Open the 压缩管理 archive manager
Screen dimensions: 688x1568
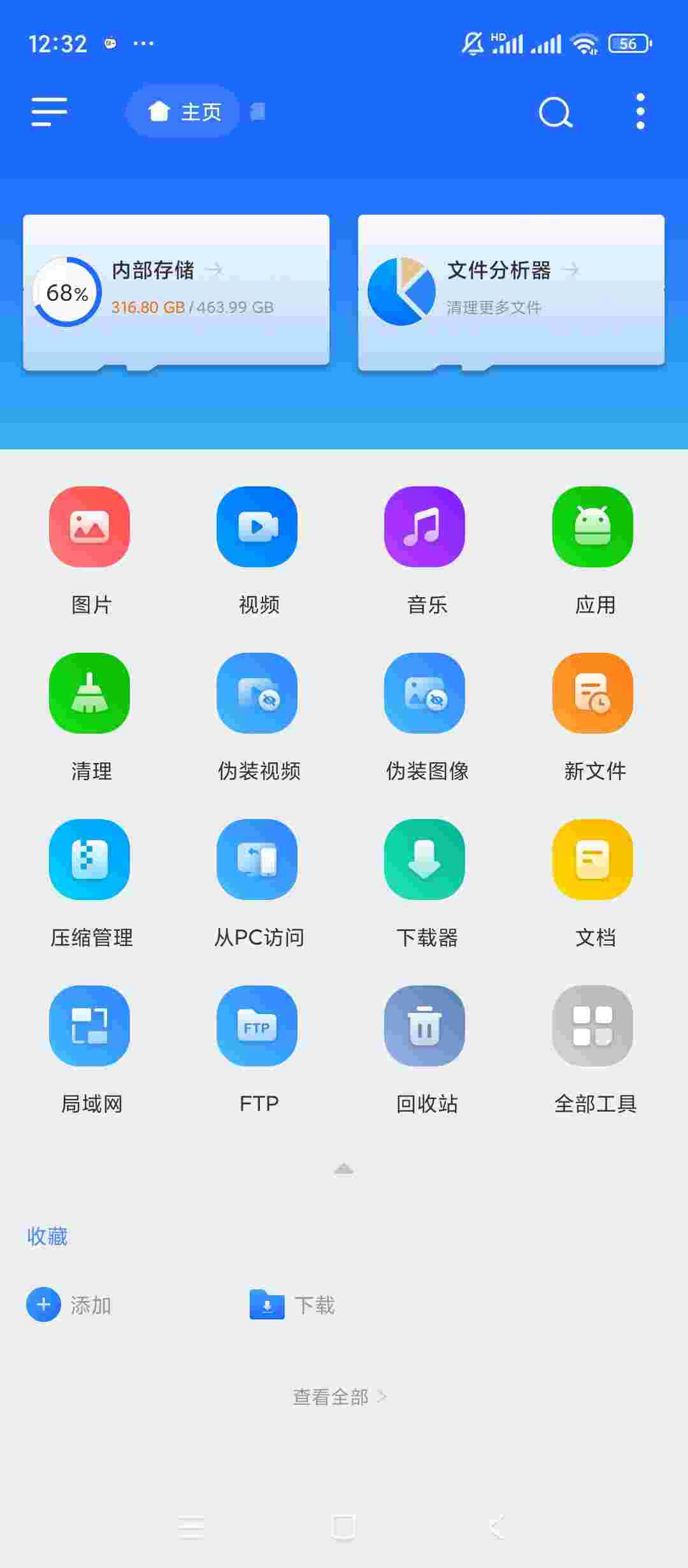point(90,883)
